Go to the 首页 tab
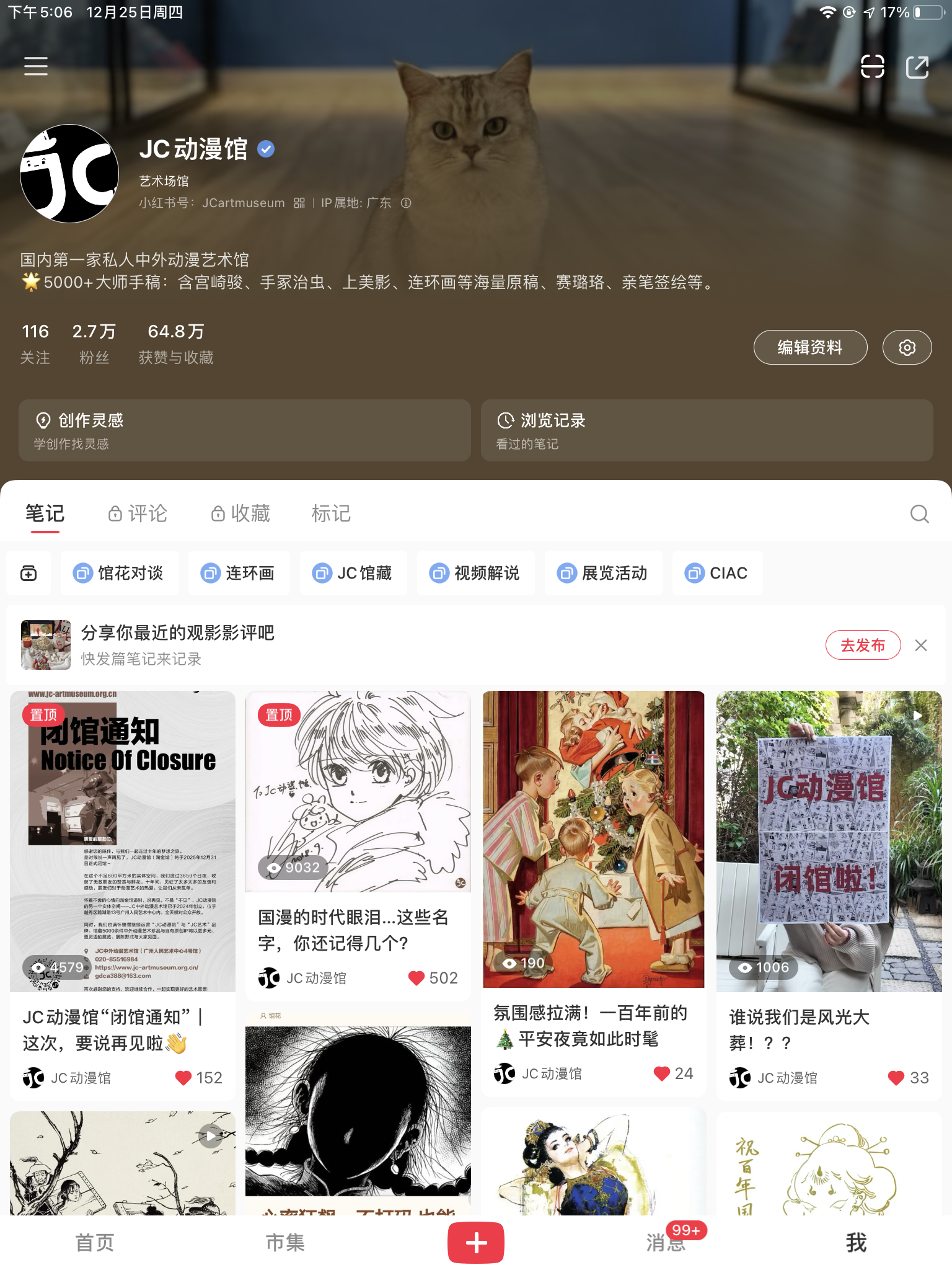This screenshot has height=1270, width=952. click(95, 1243)
